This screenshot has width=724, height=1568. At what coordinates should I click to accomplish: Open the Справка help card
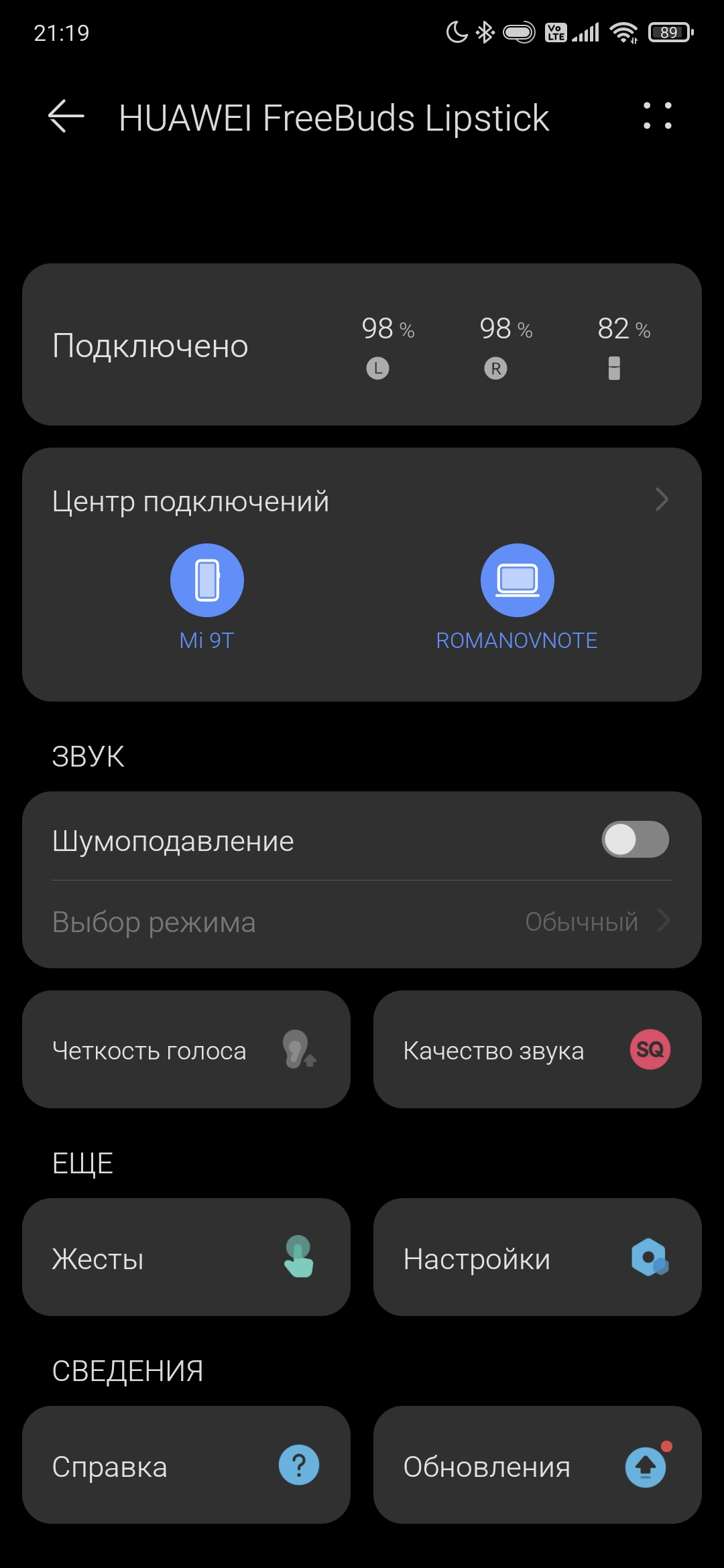186,1465
